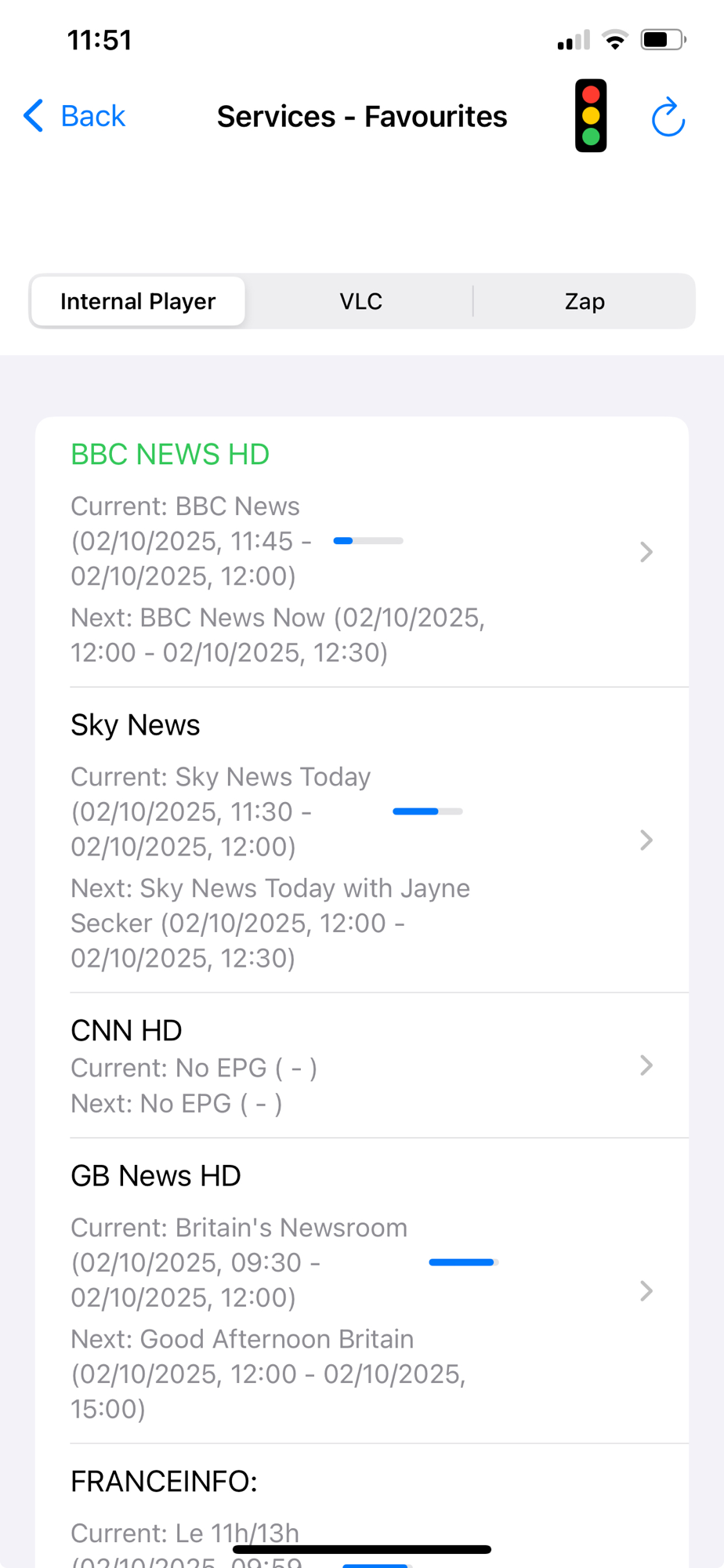Viewport: 724px width, 1568px height.
Task: Refresh the favourites list
Action: pyautogui.click(x=668, y=118)
